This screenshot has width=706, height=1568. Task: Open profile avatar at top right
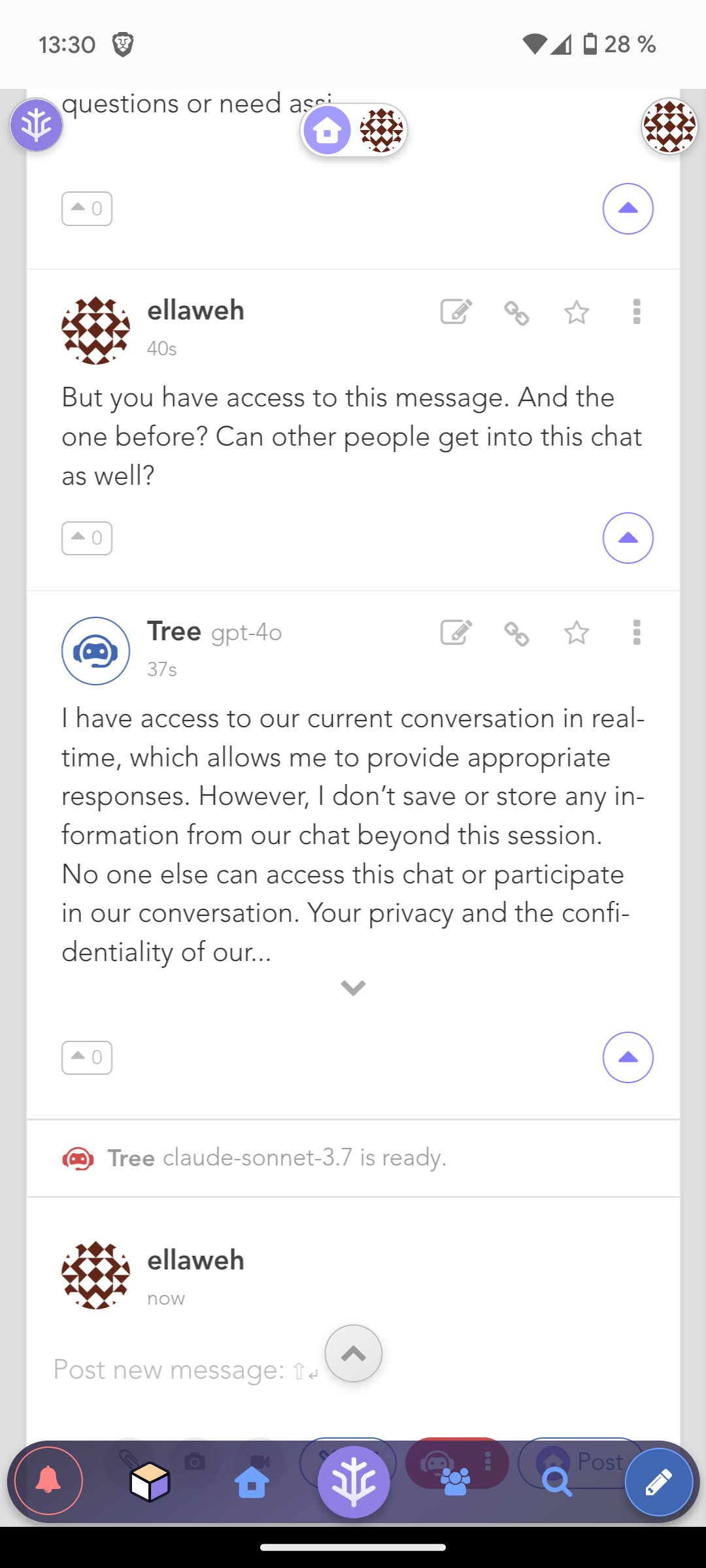669,126
